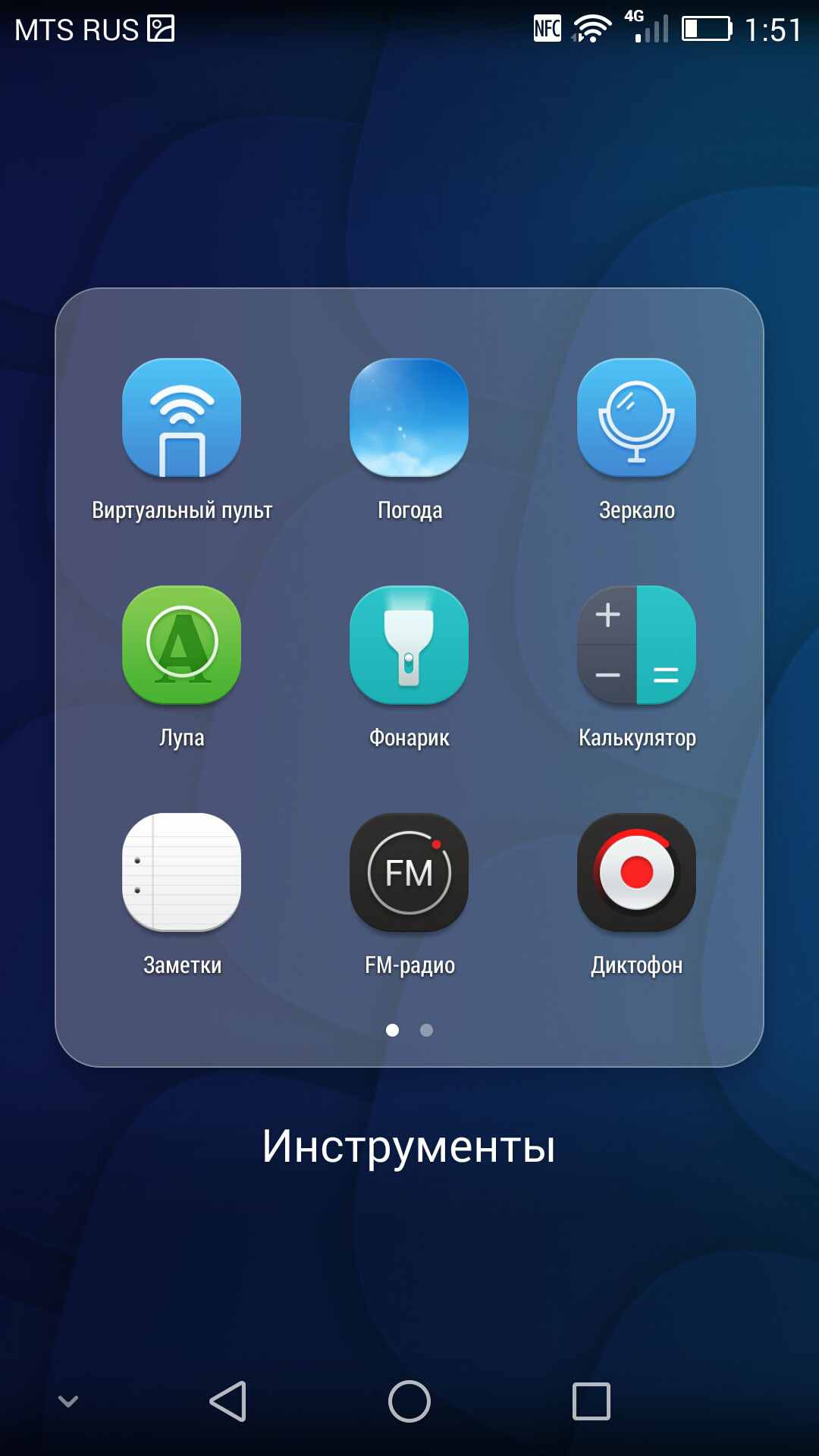The image size is (819, 1456).
Task: Go to the second folder page dot
Action: click(426, 1030)
